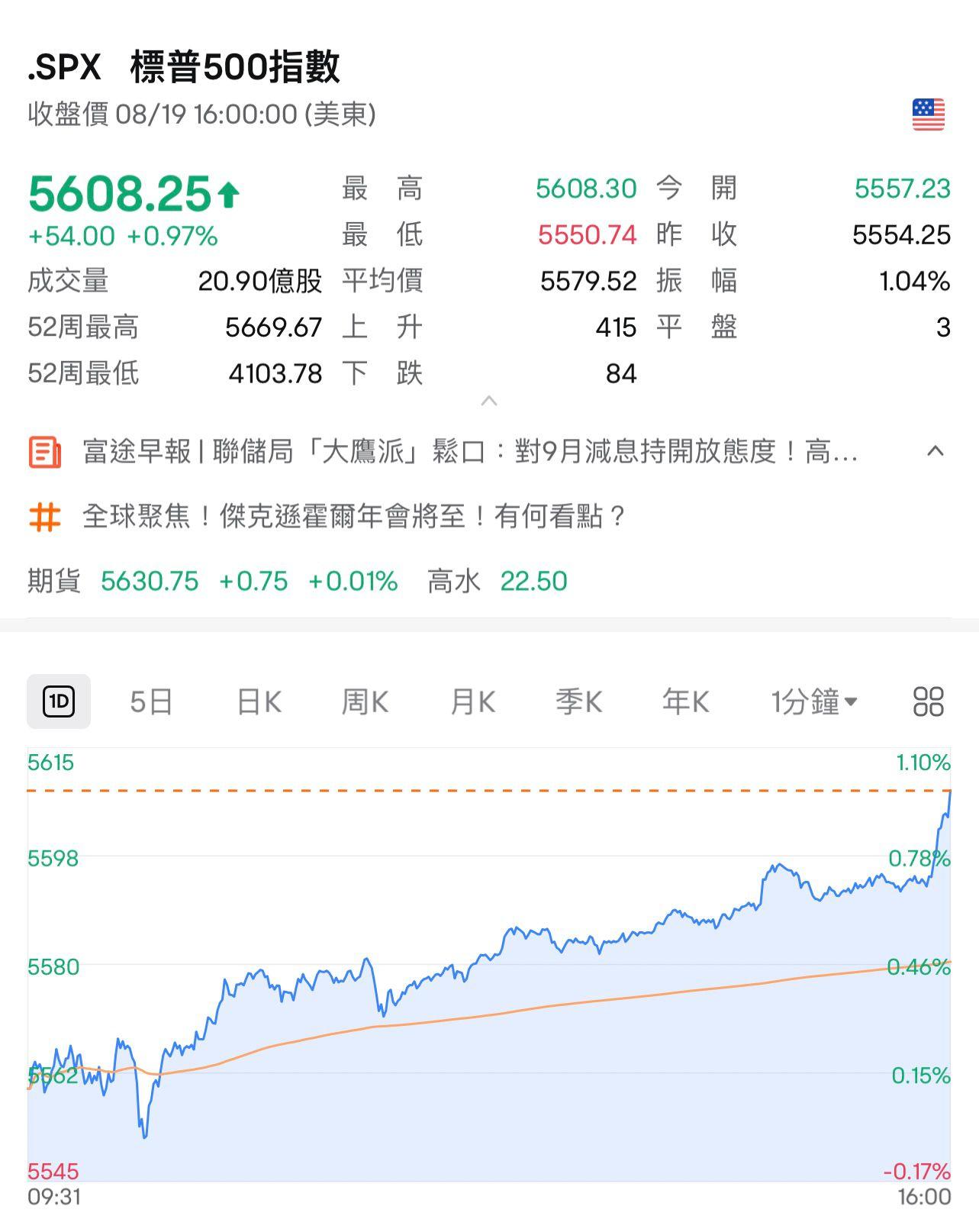Image resolution: width=979 pixels, height=1232 pixels.
Task: Click the orange newspaper news icon
Action: pyautogui.click(x=43, y=452)
